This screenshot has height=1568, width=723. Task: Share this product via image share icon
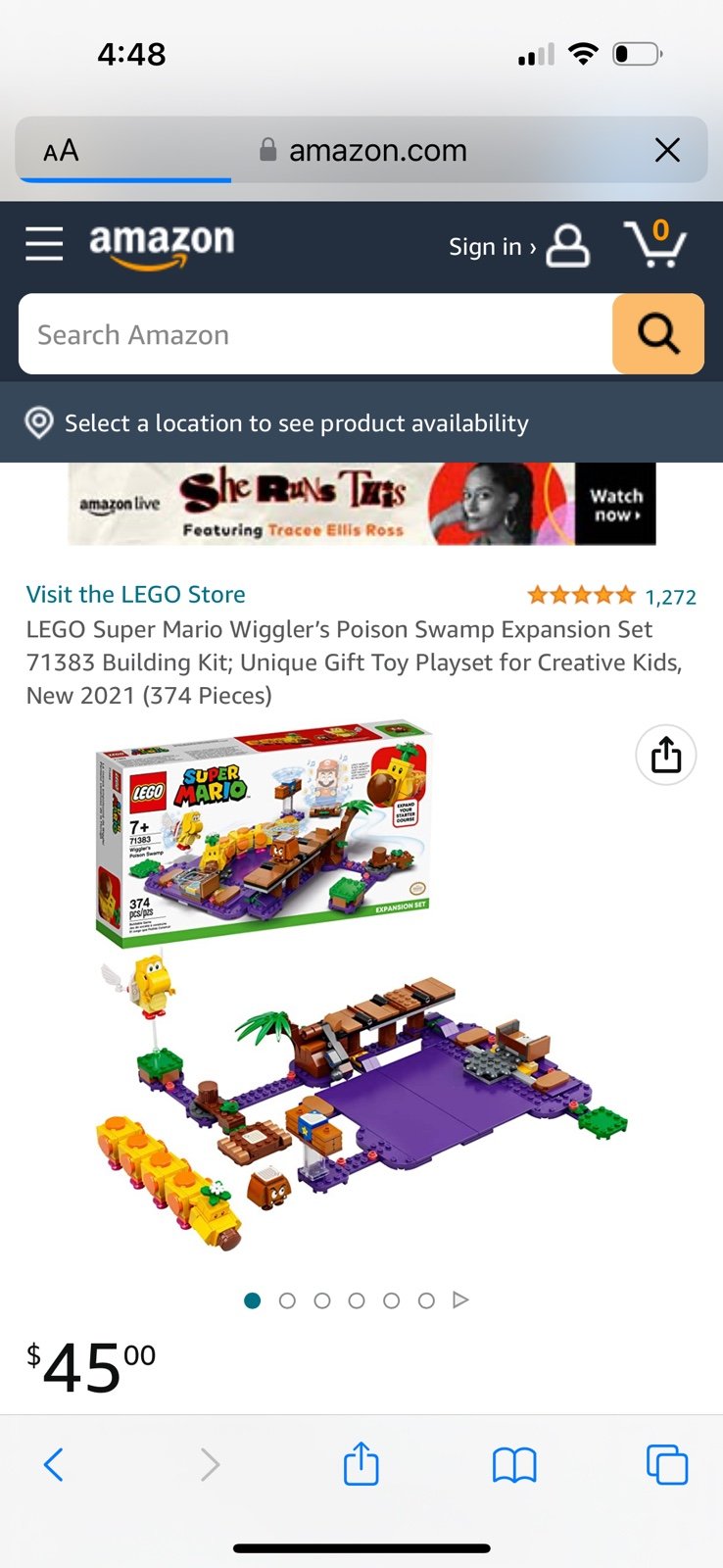click(666, 756)
